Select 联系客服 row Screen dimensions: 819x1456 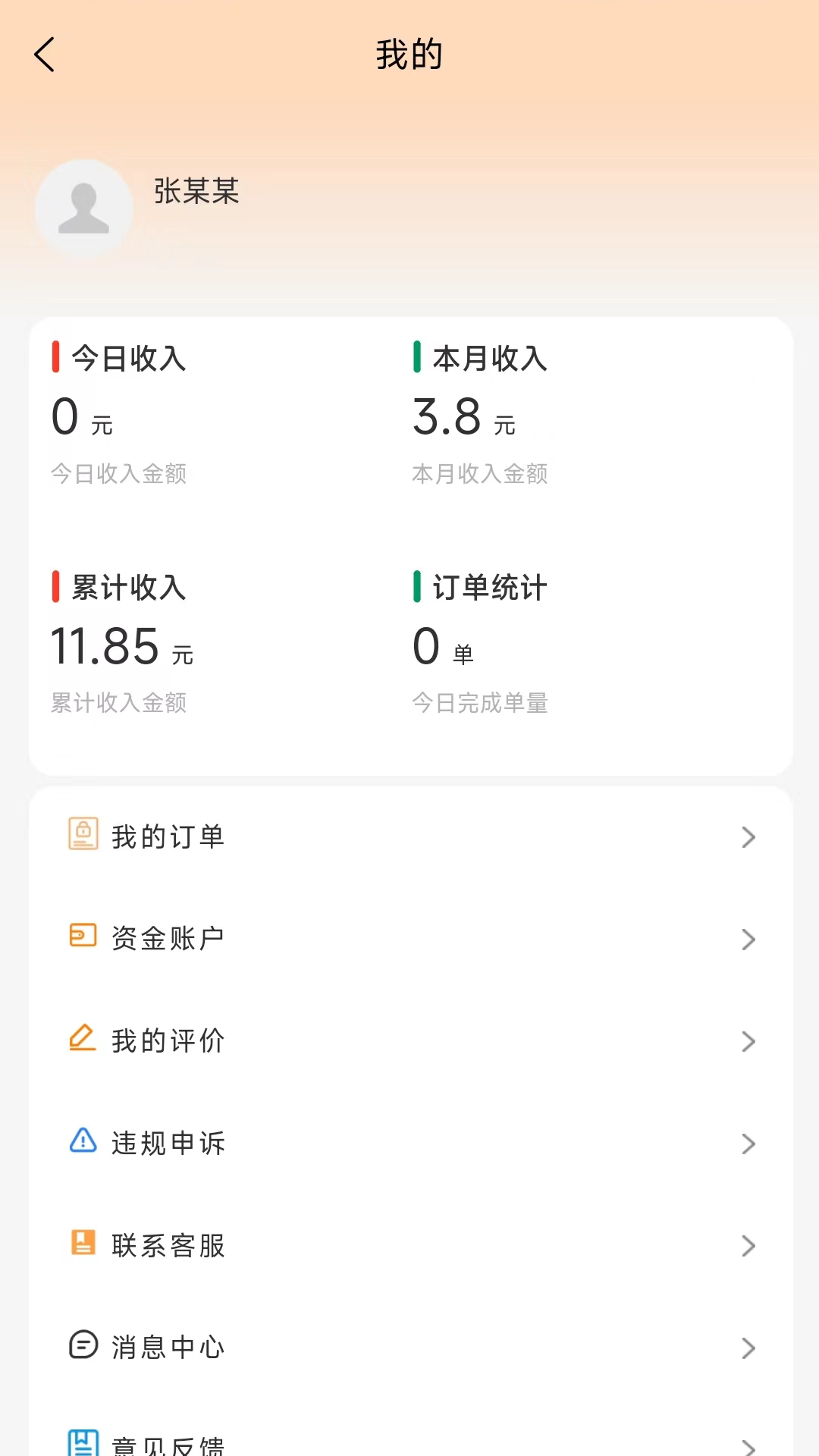409,1245
